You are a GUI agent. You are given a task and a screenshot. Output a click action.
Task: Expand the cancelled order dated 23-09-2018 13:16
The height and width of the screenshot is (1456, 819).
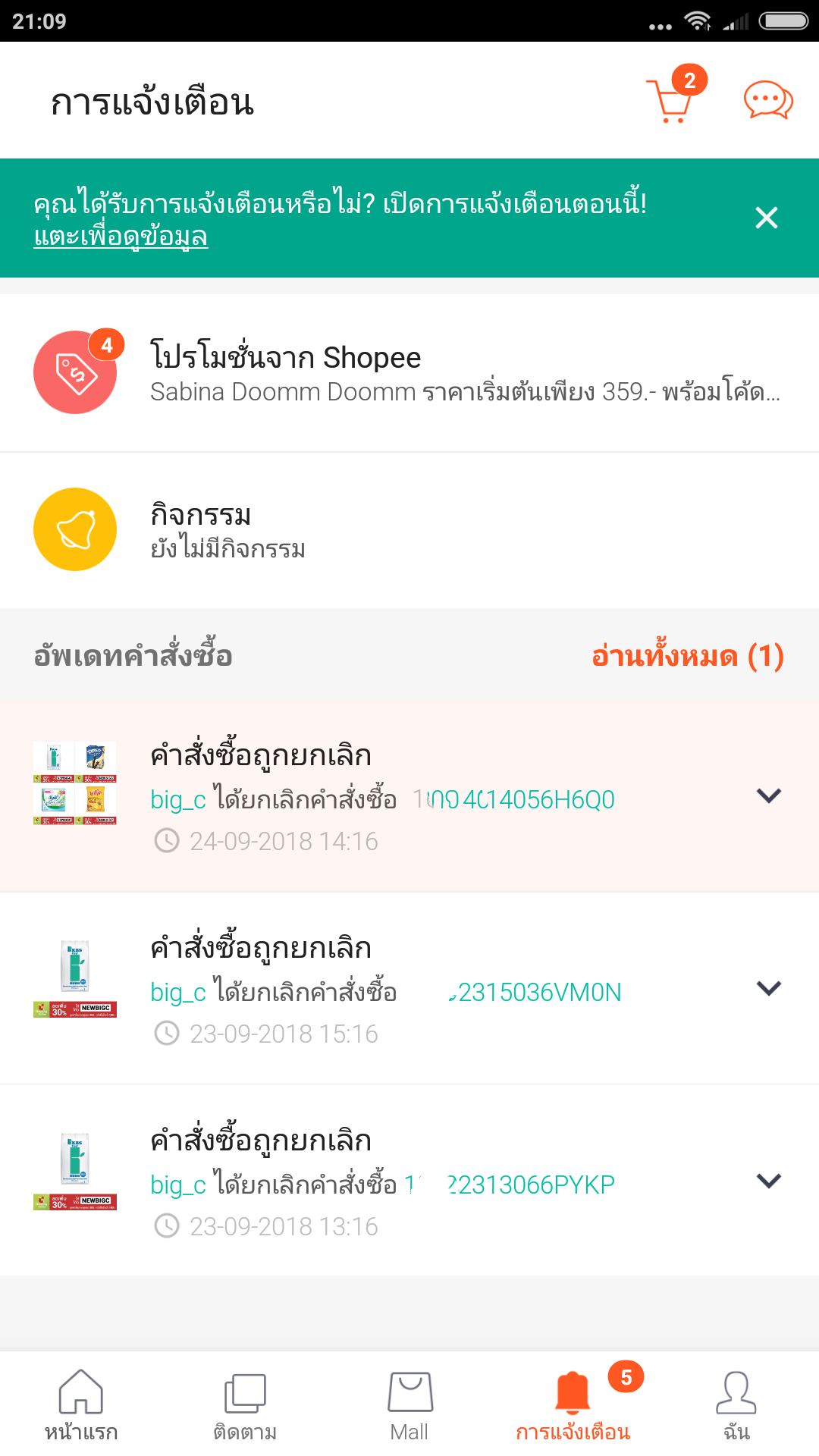[769, 1181]
